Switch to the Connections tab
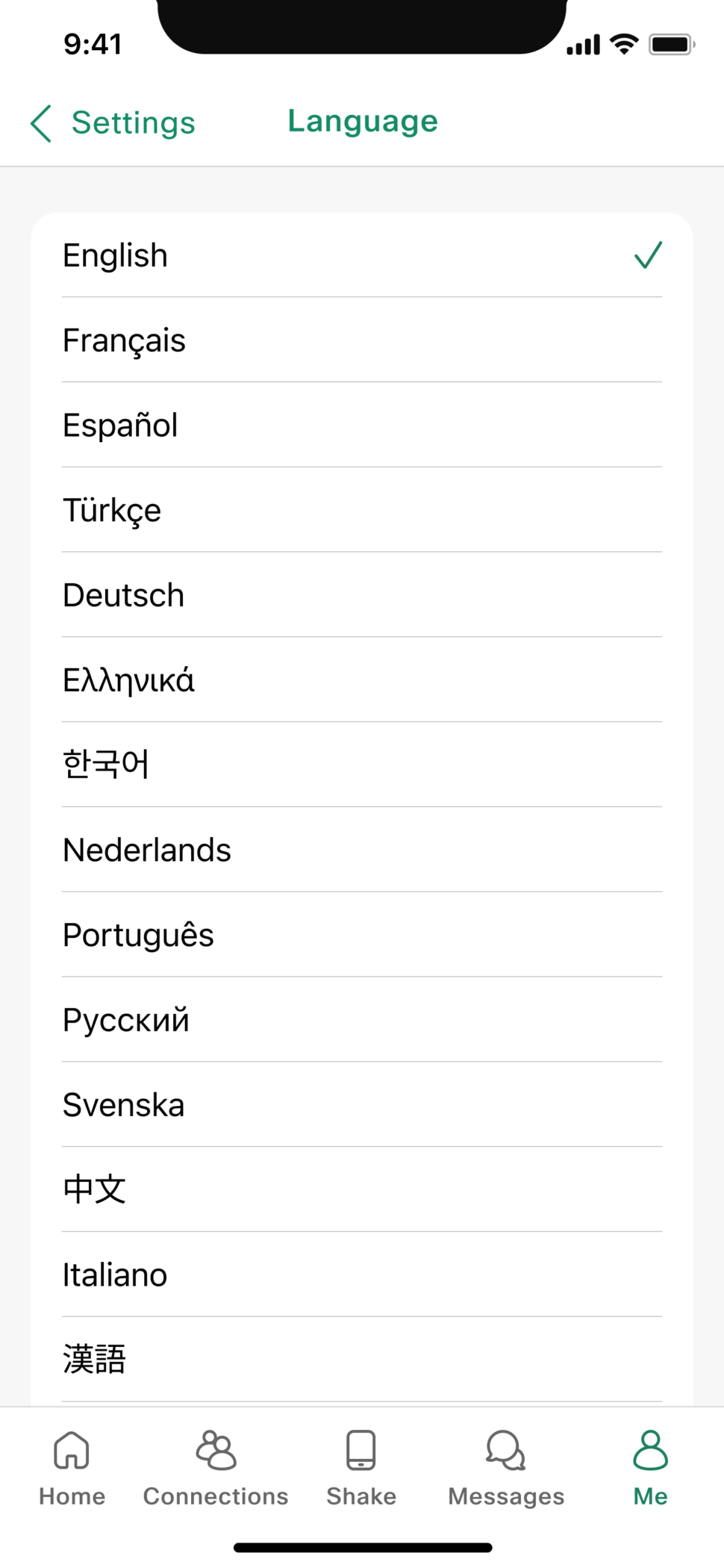Screen dimensions: 724x1568 tap(216, 1469)
